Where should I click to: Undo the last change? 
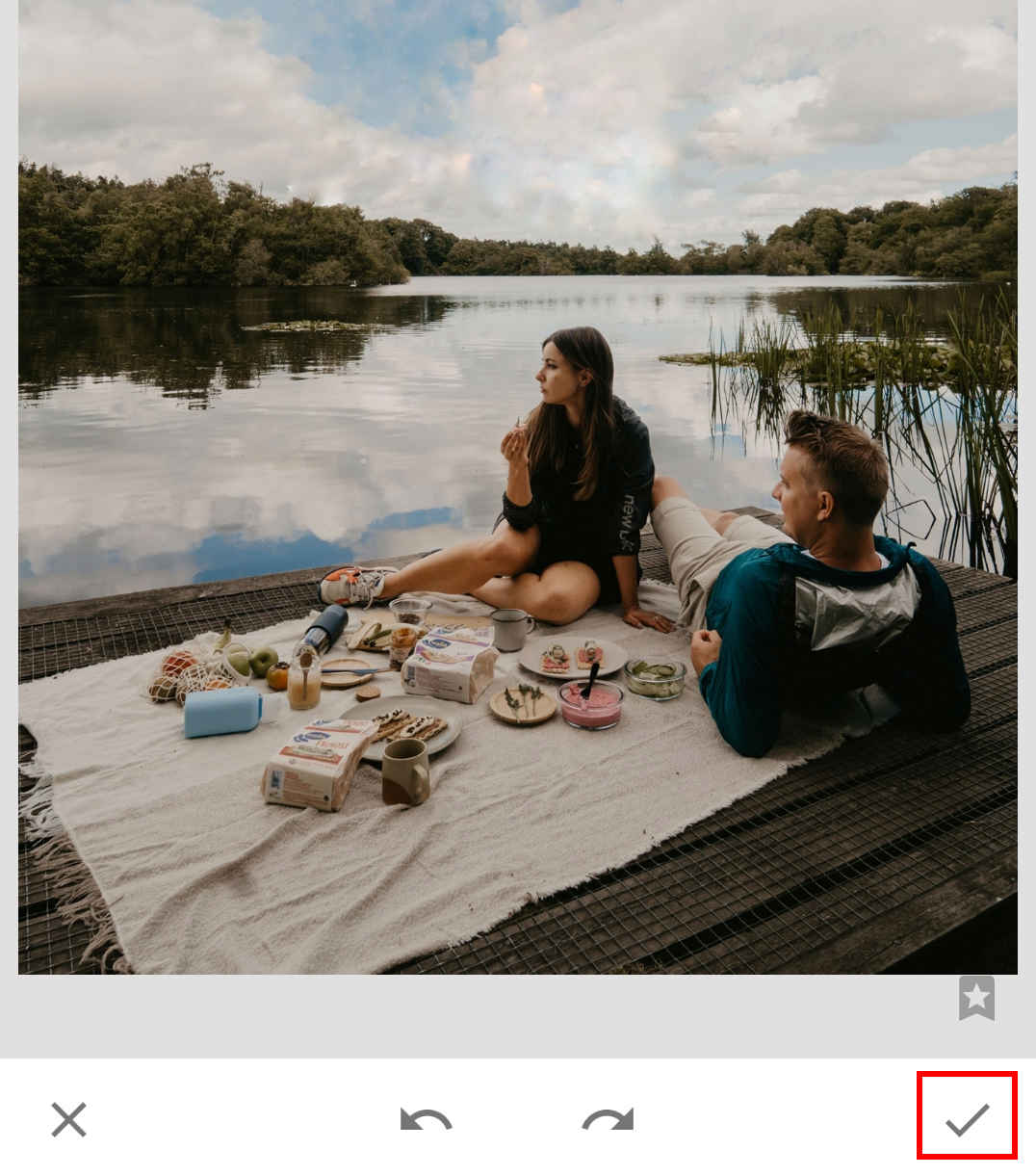coord(426,1119)
